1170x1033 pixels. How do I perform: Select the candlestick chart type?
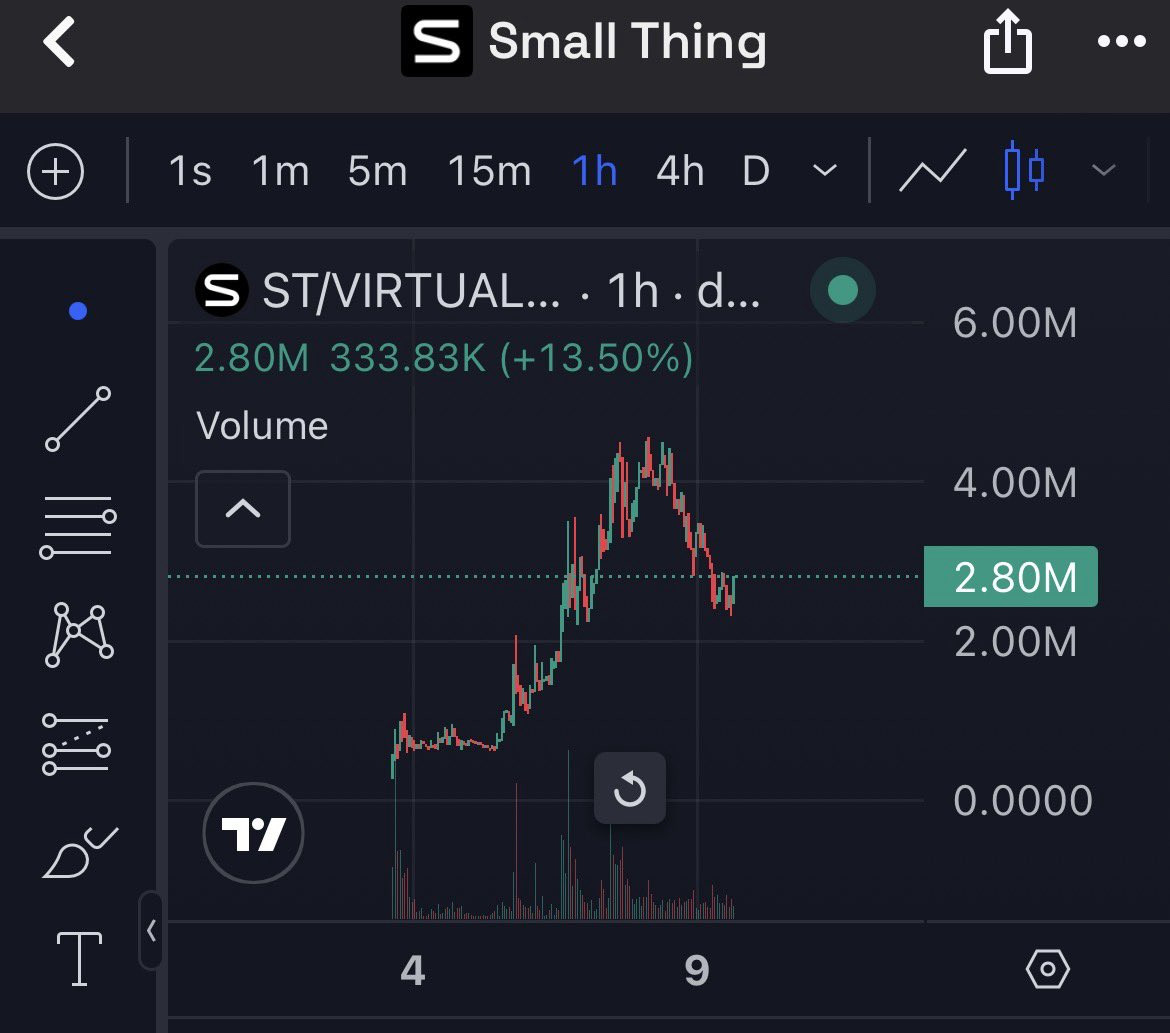pyautogui.click(x=1024, y=170)
